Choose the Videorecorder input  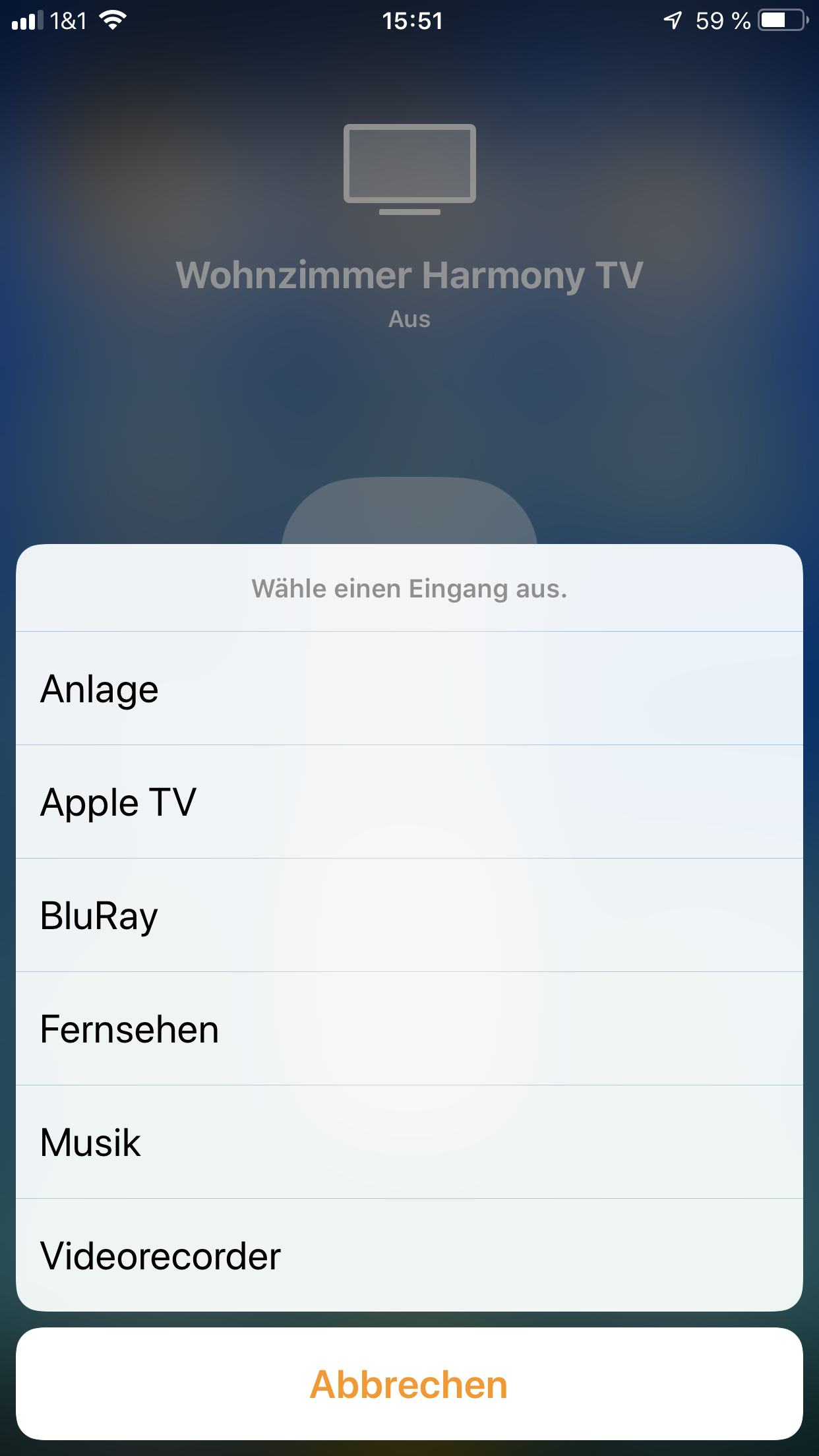tap(409, 1256)
